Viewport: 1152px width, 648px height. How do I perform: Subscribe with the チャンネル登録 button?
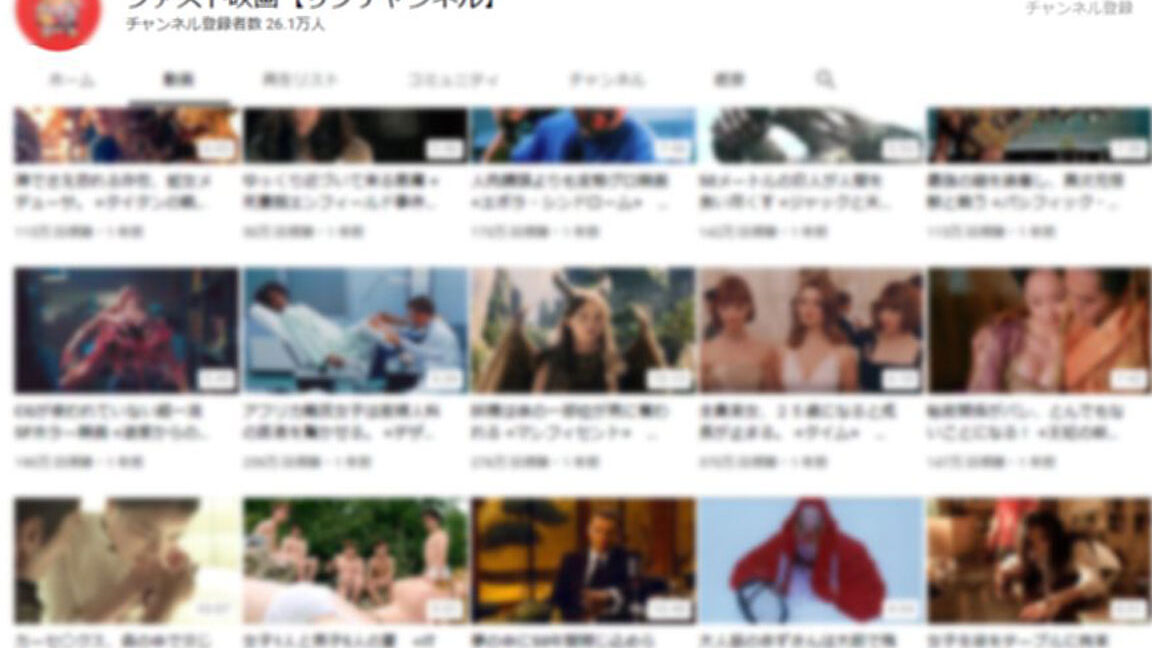1079,9
